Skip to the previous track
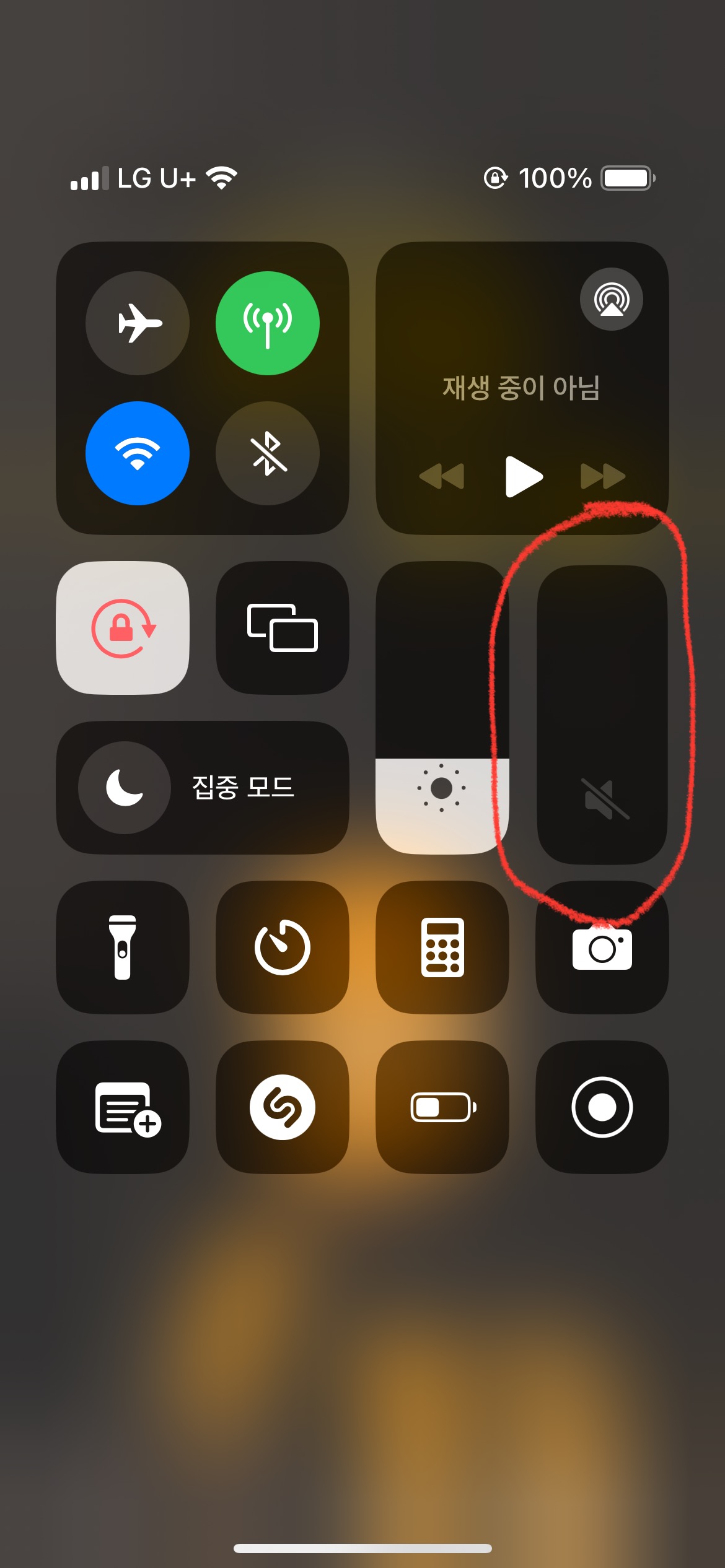725x1568 pixels. pyautogui.click(x=442, y=476)
